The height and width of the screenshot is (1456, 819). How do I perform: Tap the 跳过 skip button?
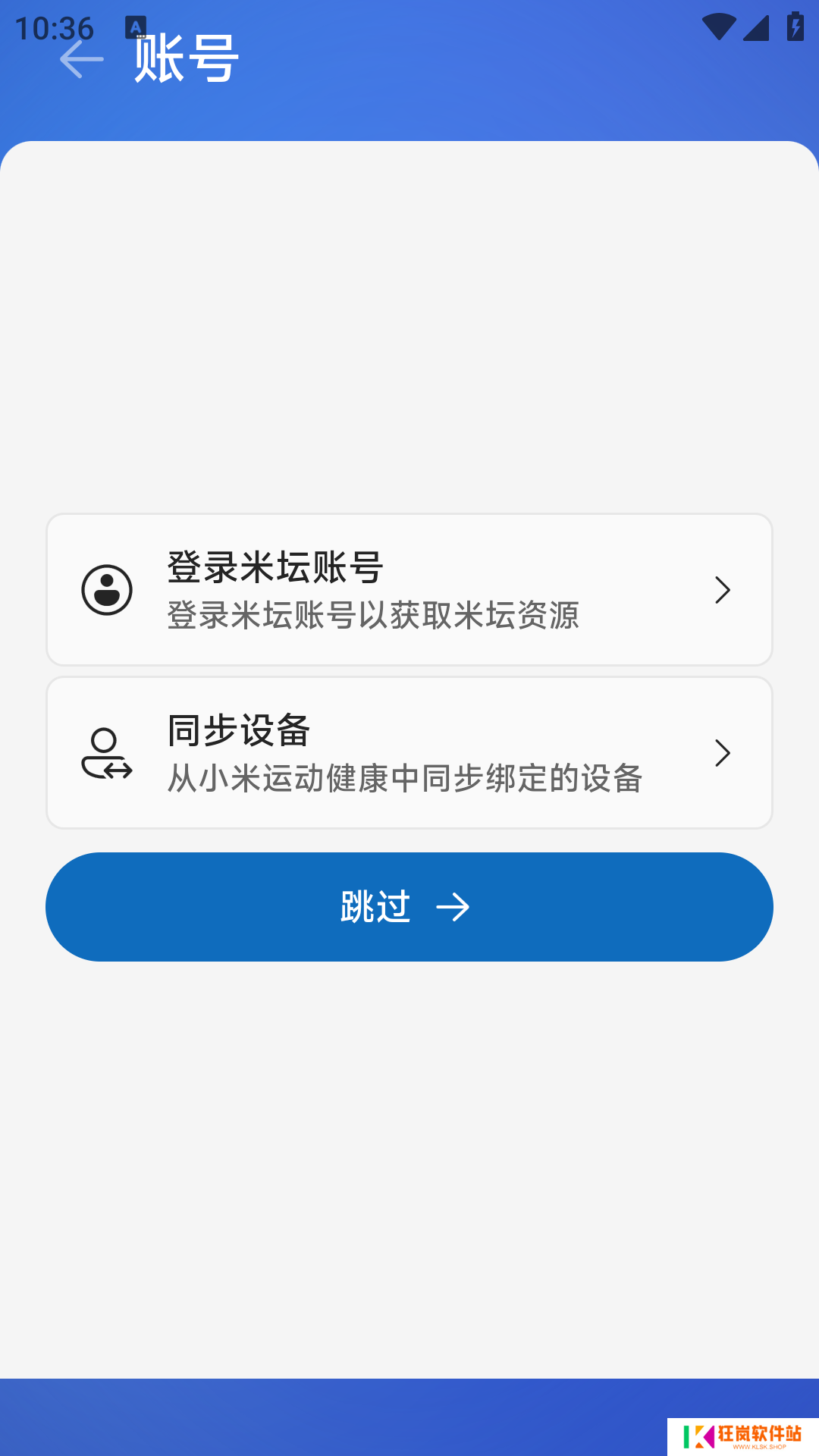click(409, 907)
